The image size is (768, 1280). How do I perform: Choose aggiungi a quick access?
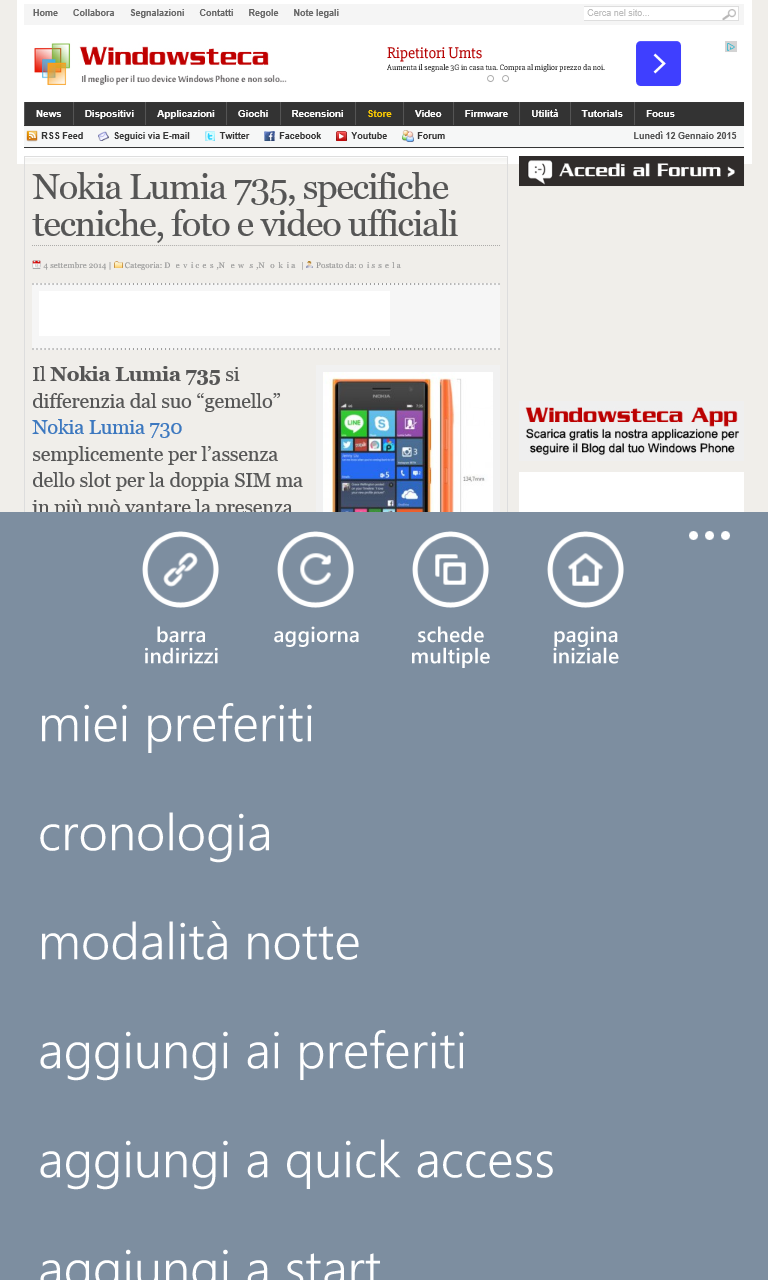[x=296, y=1161]
